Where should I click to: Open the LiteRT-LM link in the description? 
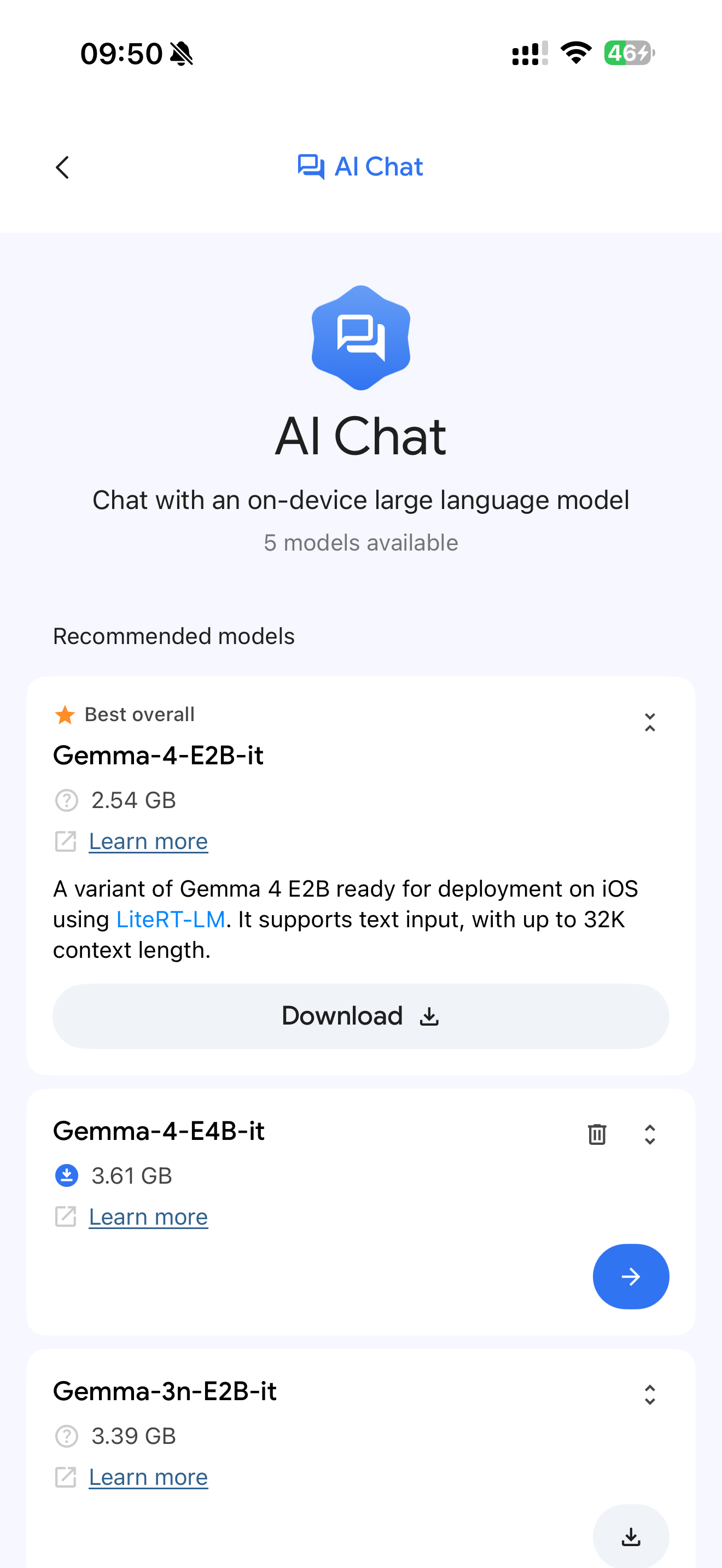point(171,919)
